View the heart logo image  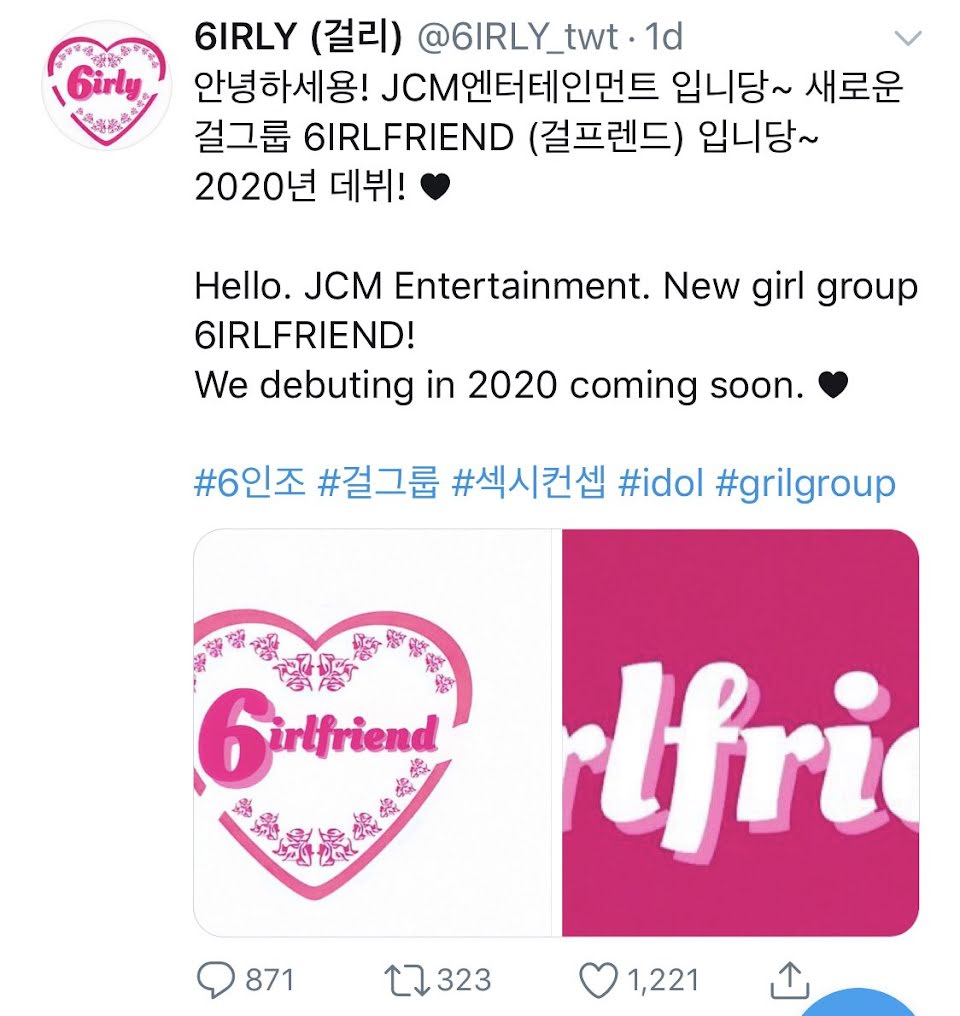(x=372, y=732)
